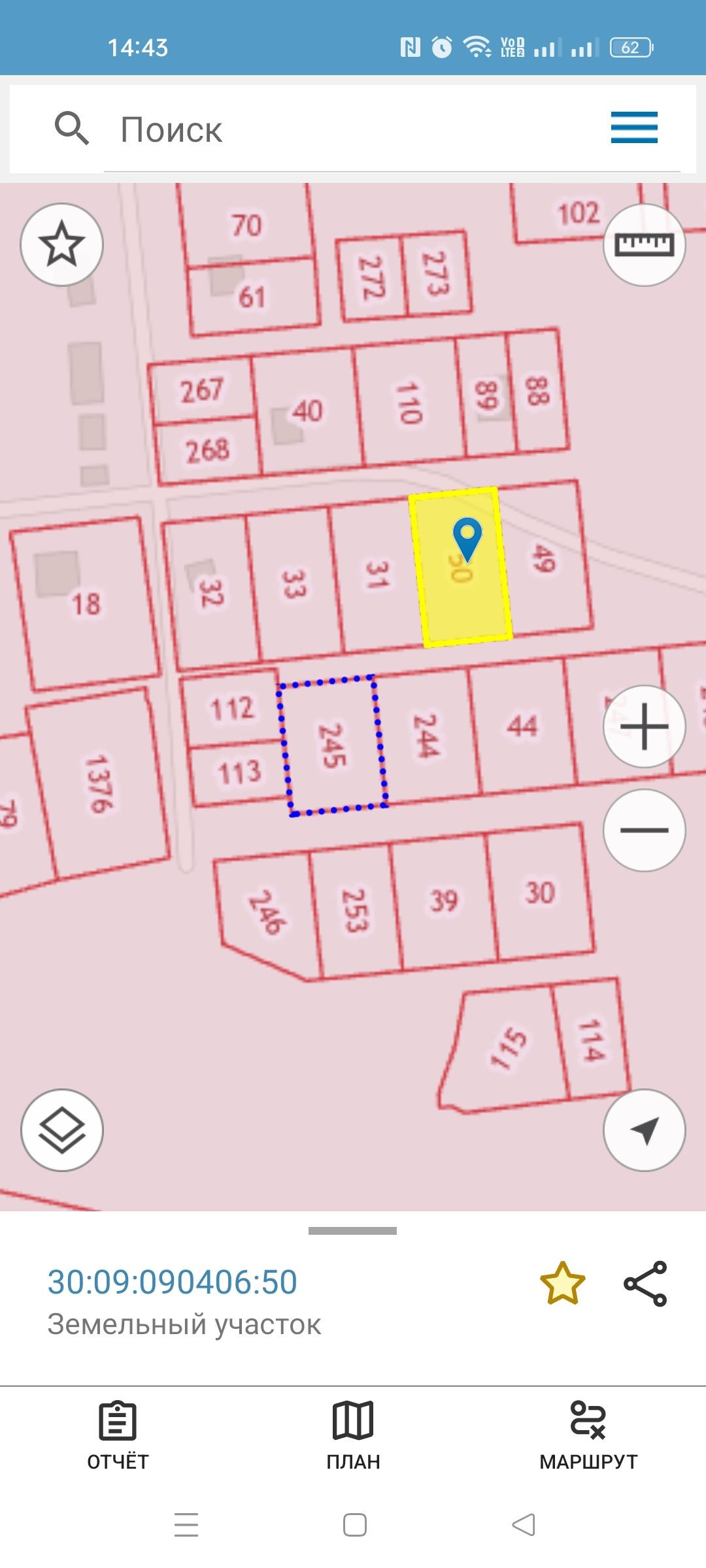Tap the Поиск search field
This screenshot has width=706, height=1568.
click(353, 129)
